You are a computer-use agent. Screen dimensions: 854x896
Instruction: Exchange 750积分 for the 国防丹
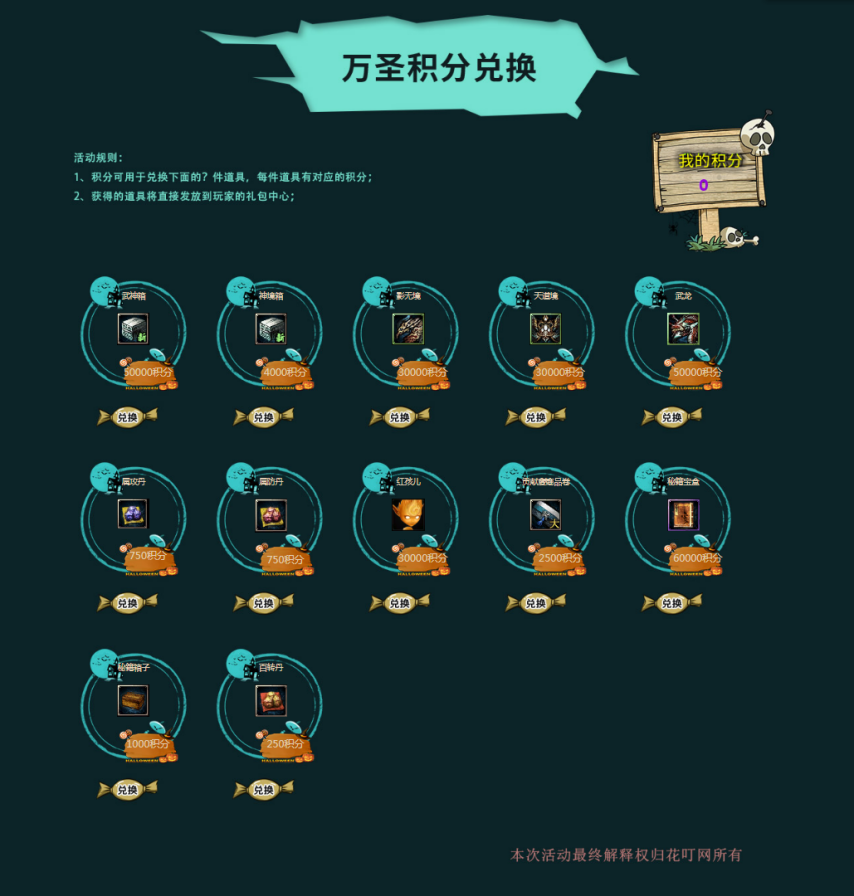point(264,603)
